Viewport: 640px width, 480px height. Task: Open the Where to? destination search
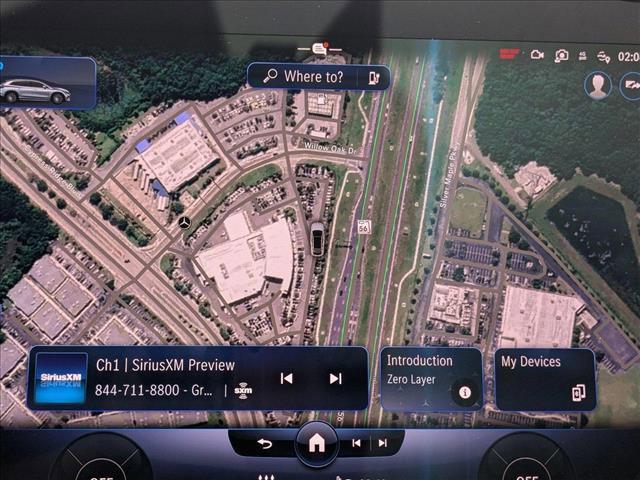305,77
